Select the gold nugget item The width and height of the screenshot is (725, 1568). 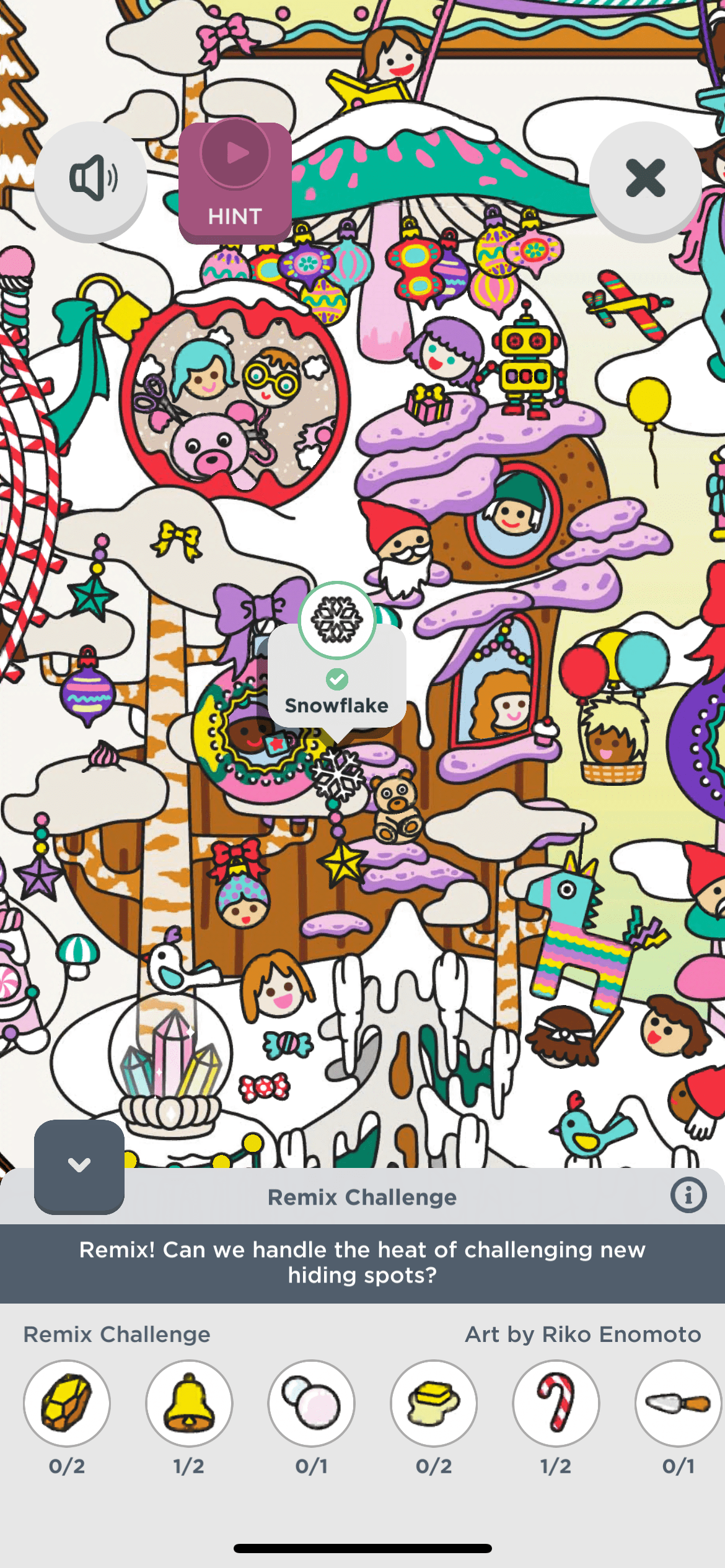(67, 1403)
